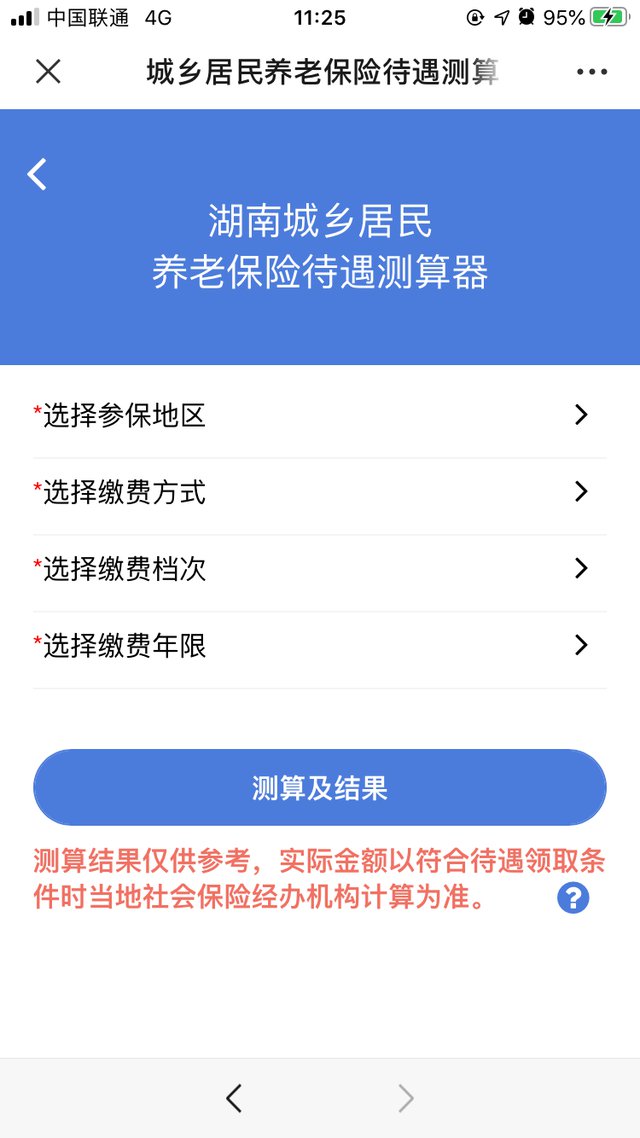The image size is (640, 1138).
Task: Tap the 测算及结果 button
Action: click(319, 788)
